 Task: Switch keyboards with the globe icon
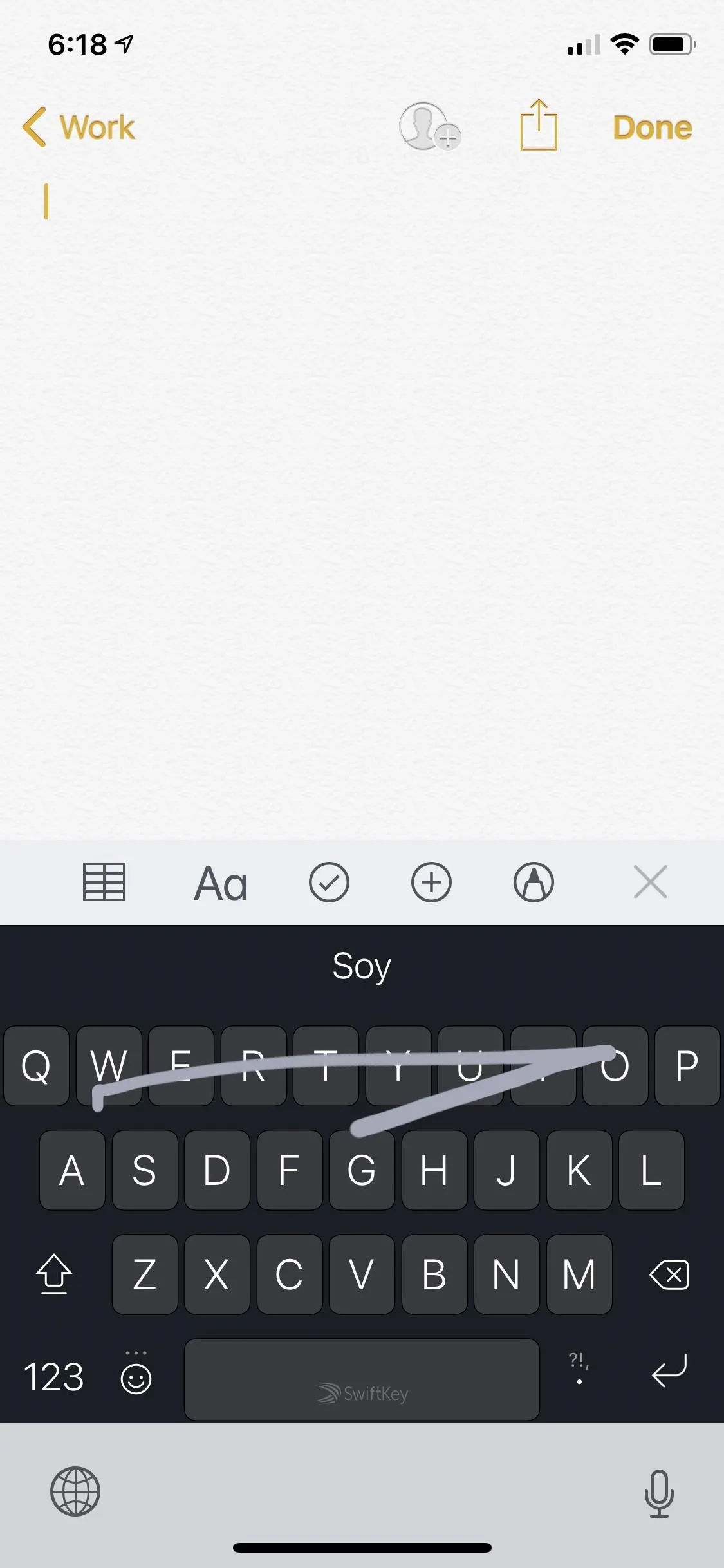click(x=75, y=1491)
